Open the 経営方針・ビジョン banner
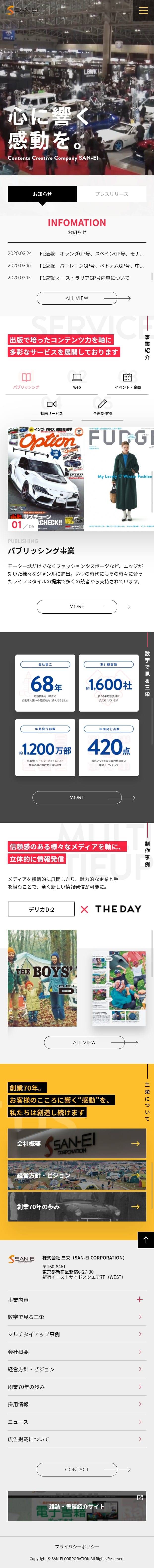This screenshot has height=1568, width=154. (x=77, y=1175)
